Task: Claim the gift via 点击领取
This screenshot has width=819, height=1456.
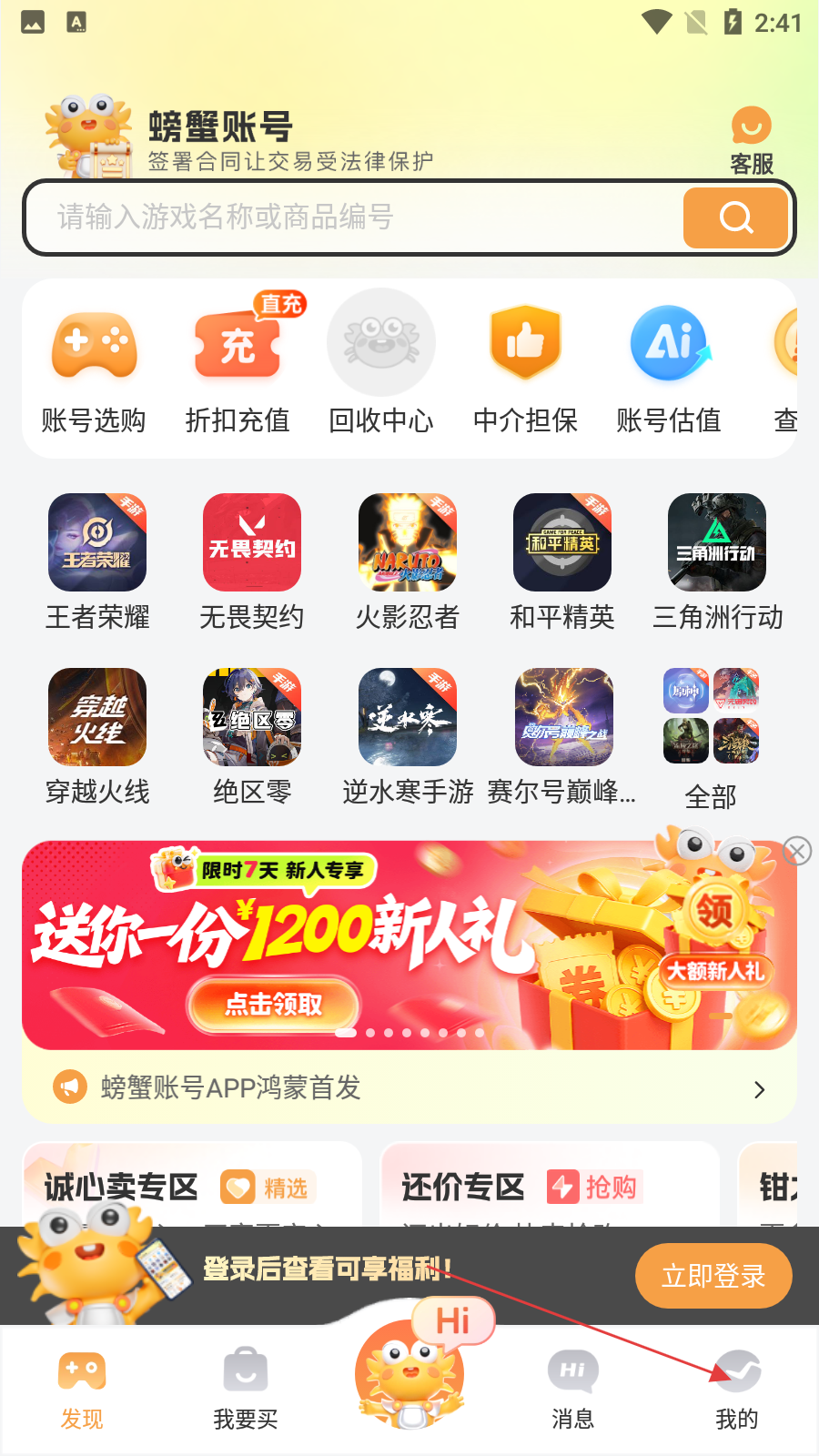Action: click(274, 1004)
